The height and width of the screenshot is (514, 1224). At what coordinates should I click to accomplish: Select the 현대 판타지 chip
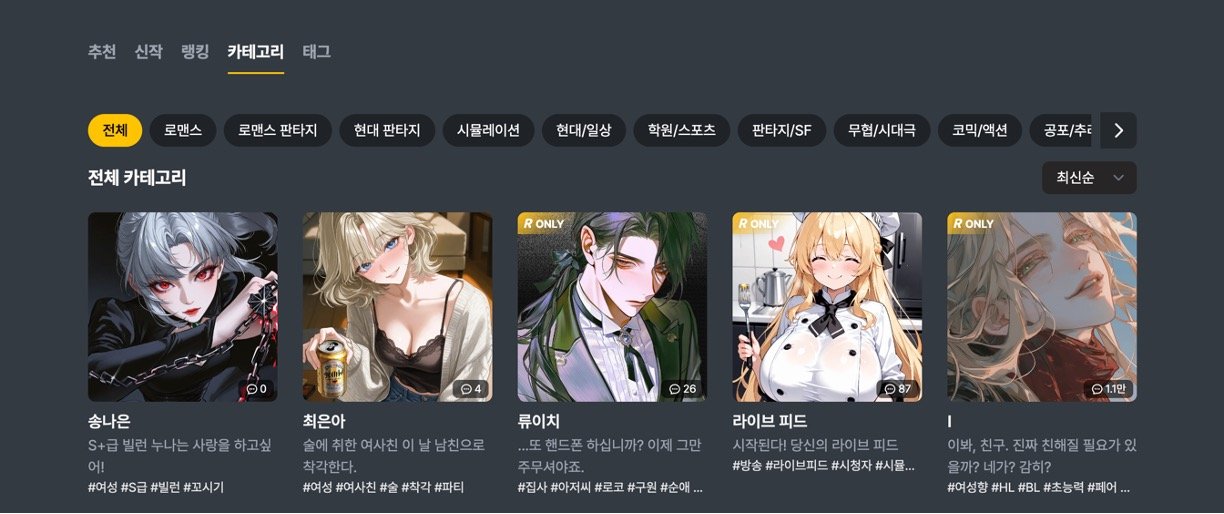tap(387, 130)
